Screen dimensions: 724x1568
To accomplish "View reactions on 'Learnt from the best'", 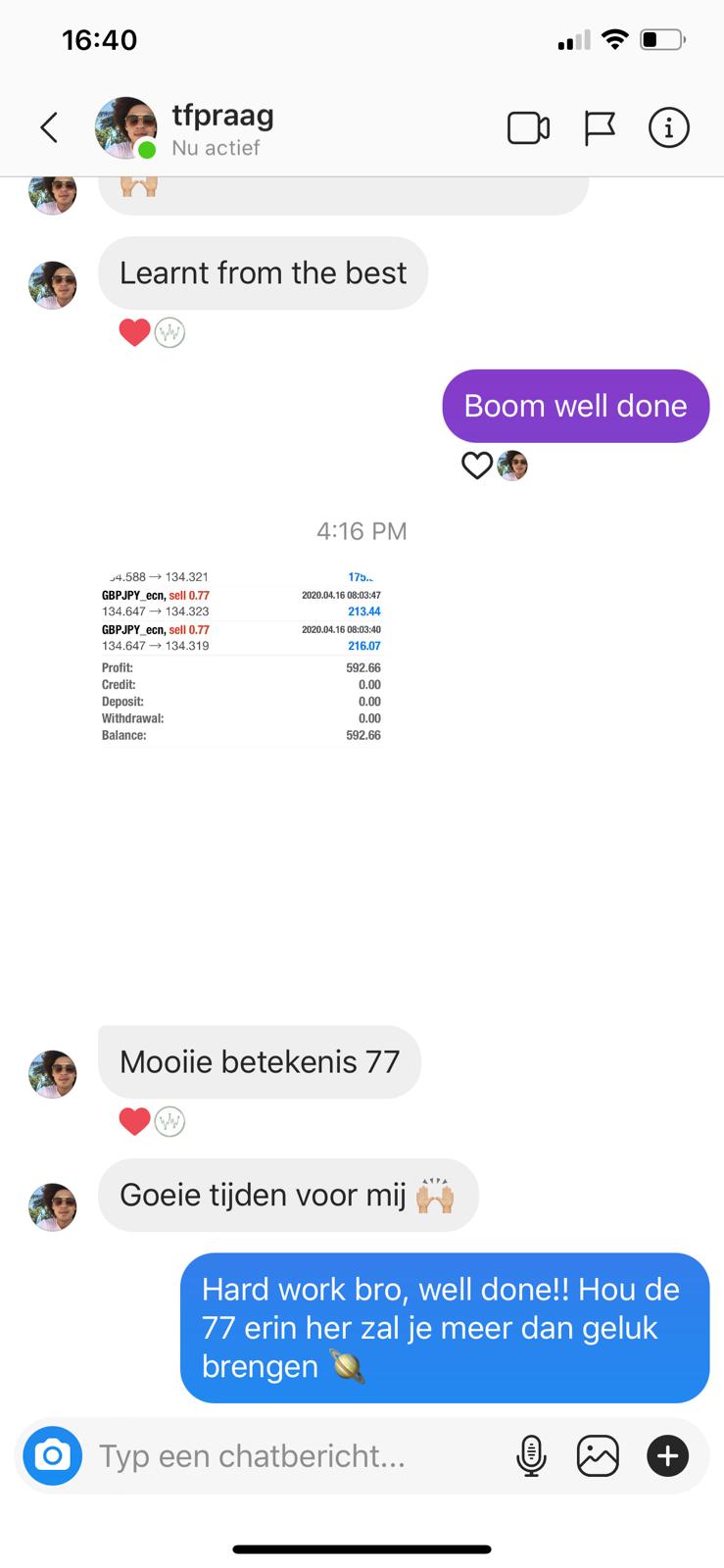I will click(152, 333).
